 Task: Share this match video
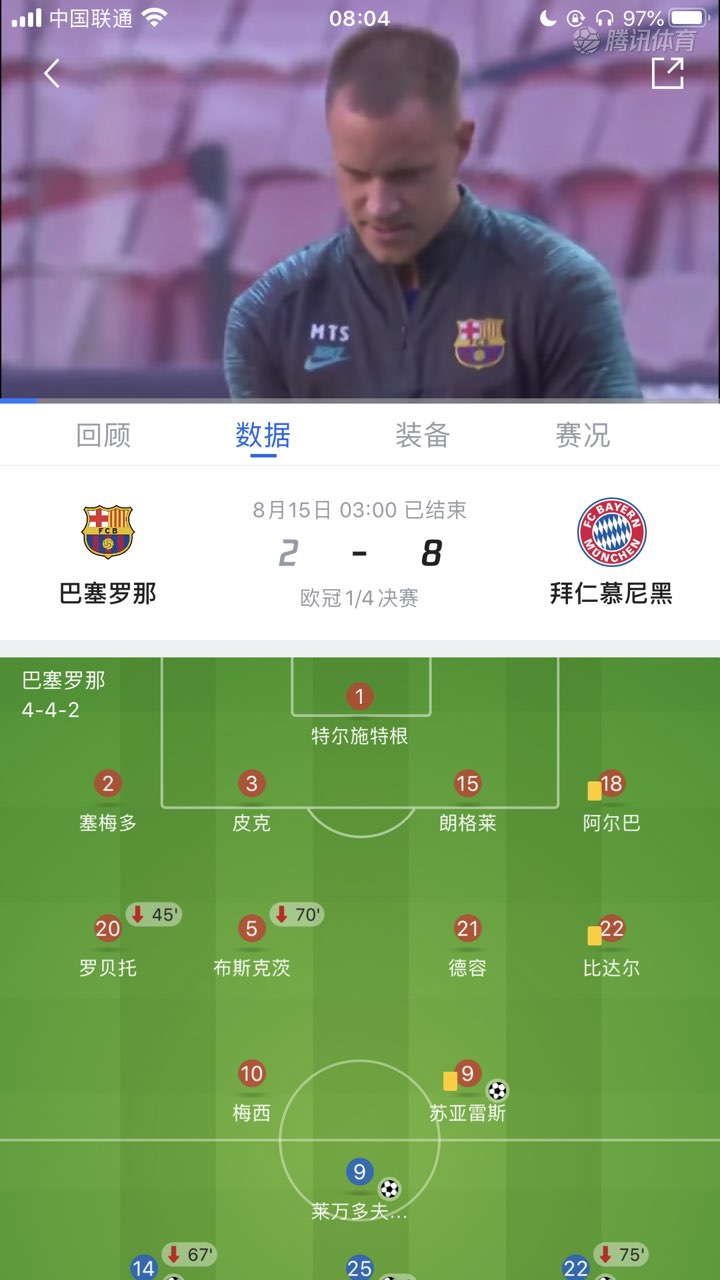coord(667,73)
